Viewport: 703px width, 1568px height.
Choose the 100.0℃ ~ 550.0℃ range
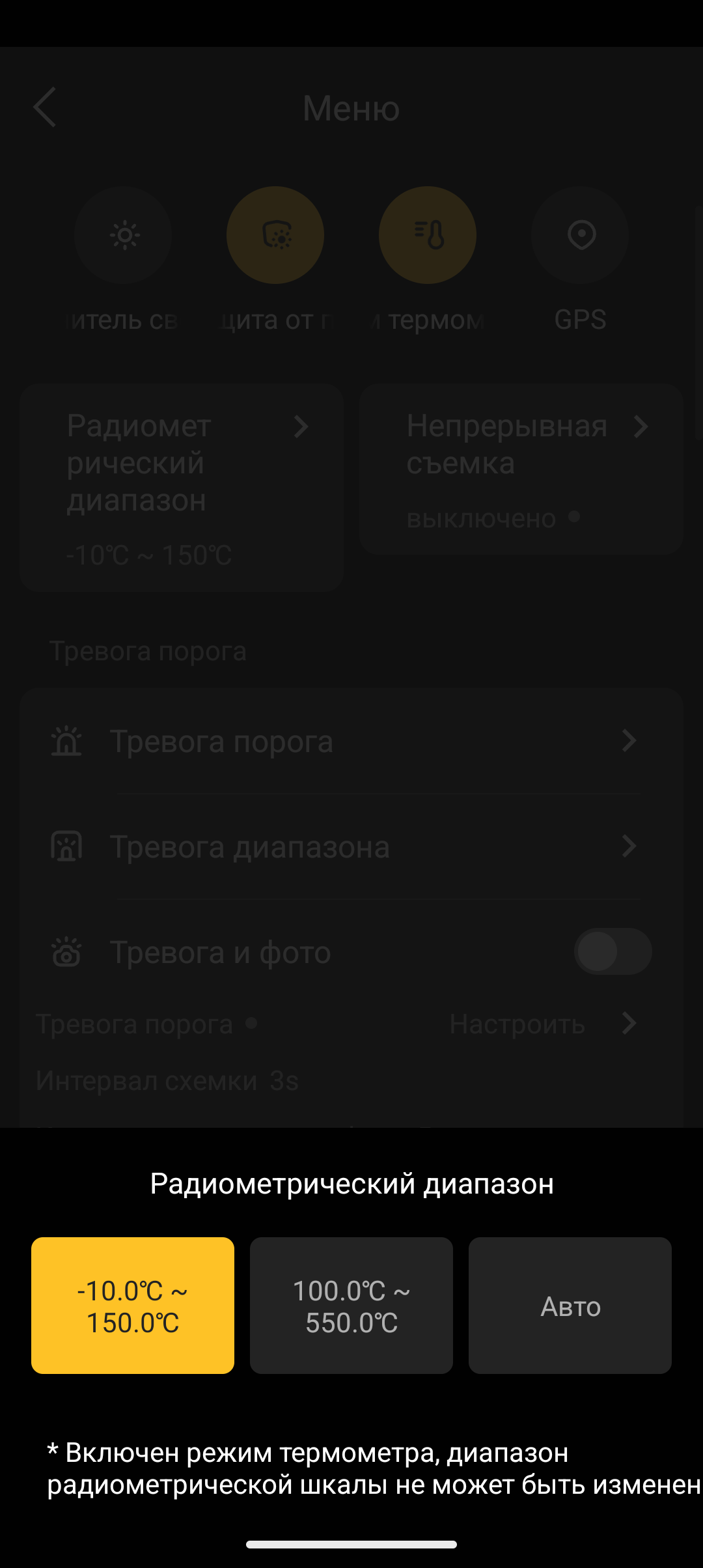pos(351,1306)
